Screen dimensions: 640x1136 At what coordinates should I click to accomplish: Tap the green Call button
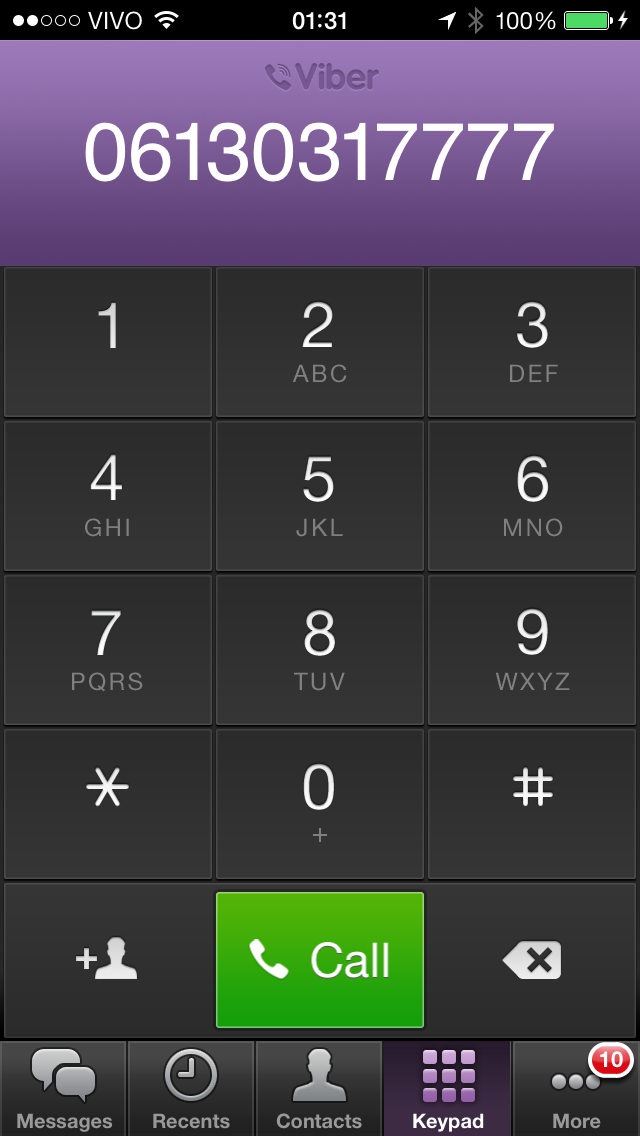point(320,960)
